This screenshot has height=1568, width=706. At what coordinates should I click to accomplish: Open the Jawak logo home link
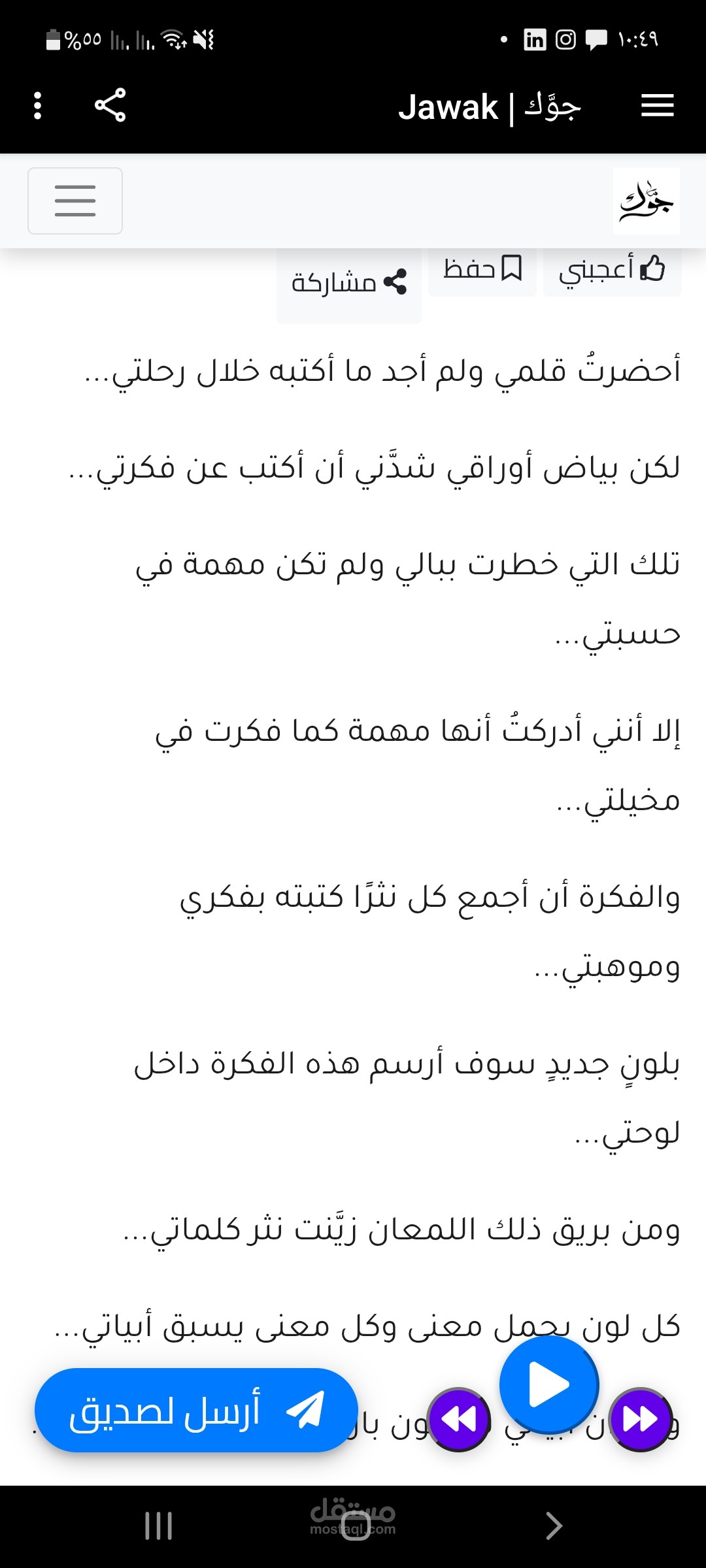(x=646, y=201)
